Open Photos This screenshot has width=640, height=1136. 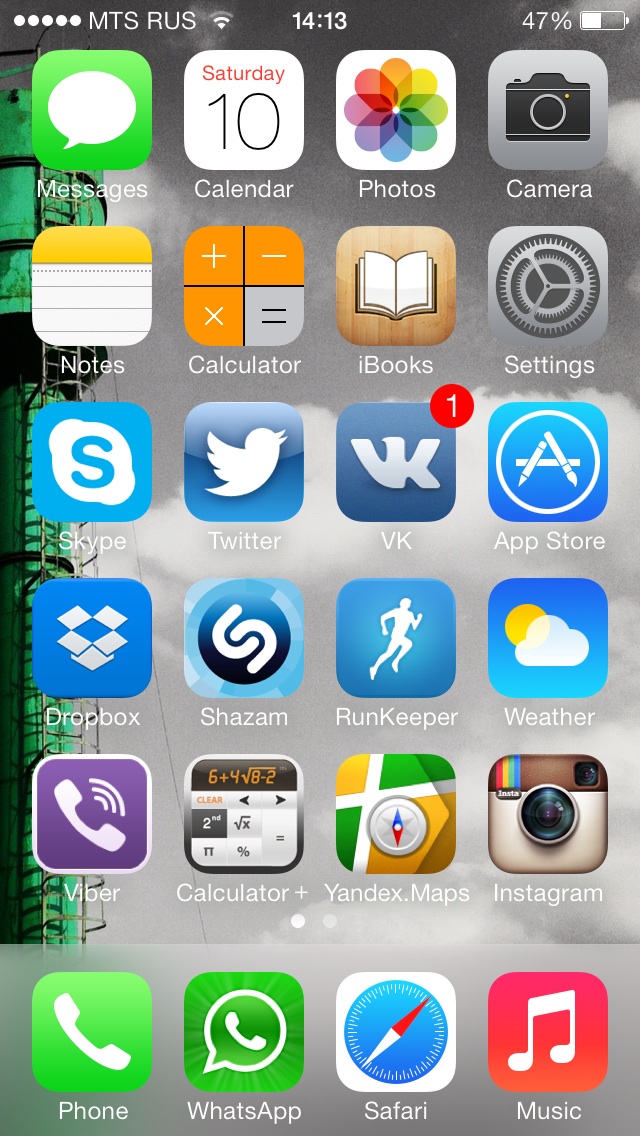[x=396, y=110]
